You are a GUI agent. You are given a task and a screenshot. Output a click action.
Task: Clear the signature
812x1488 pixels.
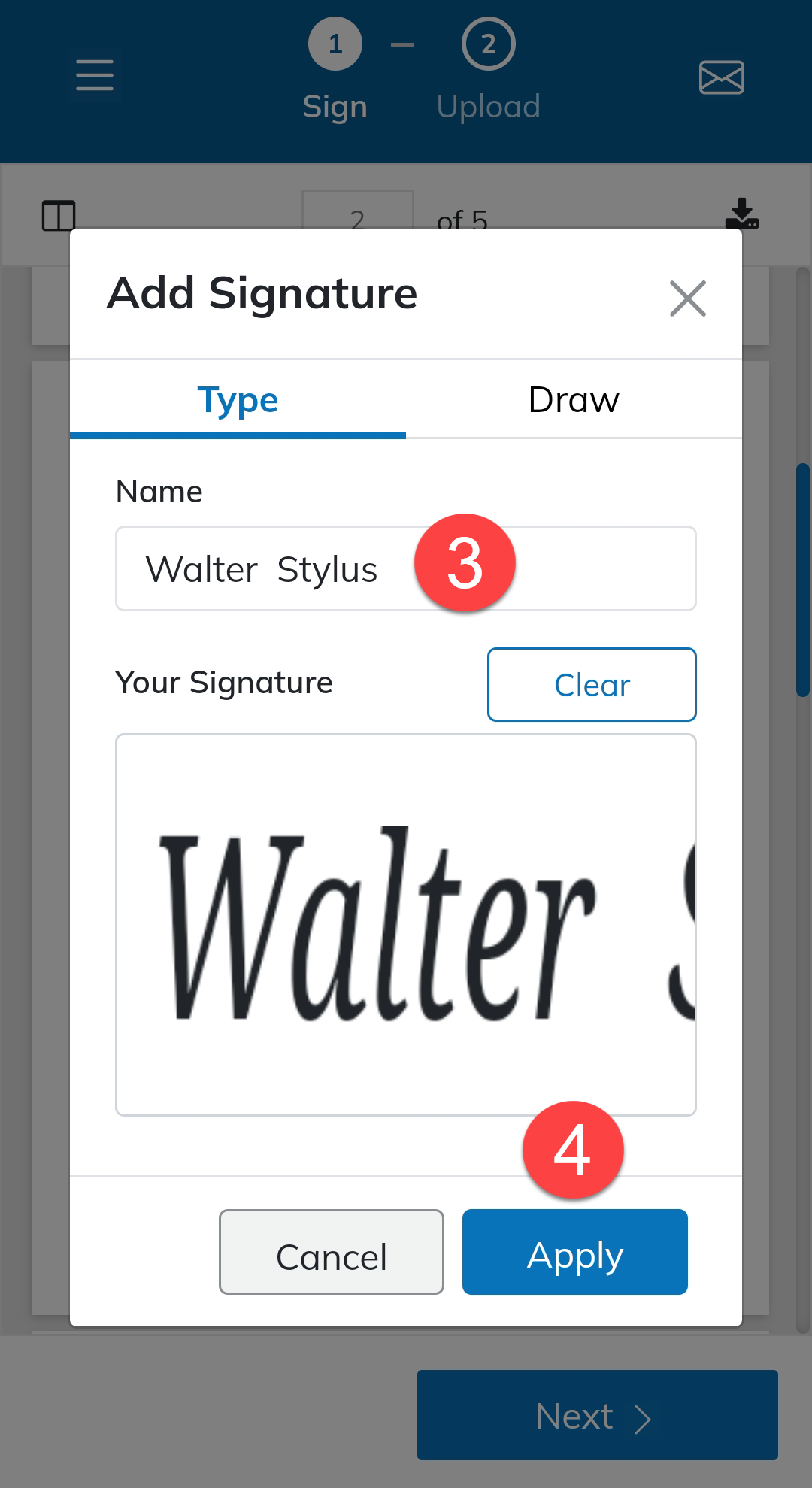click(x=592, y=684)
